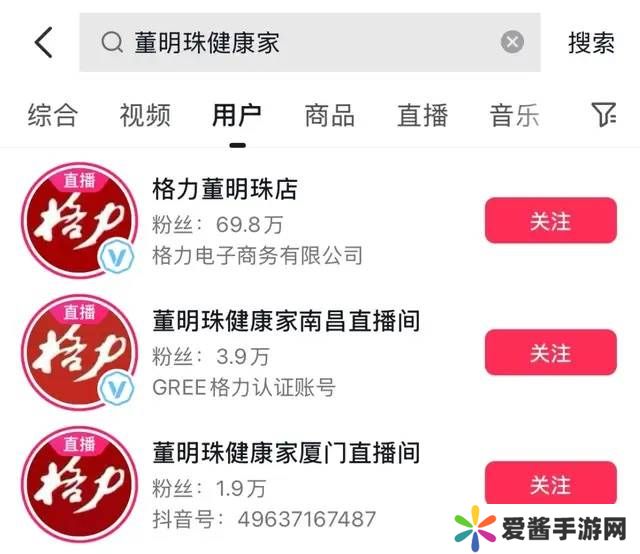640x554 pixels.
Task: Follow 董明珠健康家南昌直播间
Action: coord(550,352)
